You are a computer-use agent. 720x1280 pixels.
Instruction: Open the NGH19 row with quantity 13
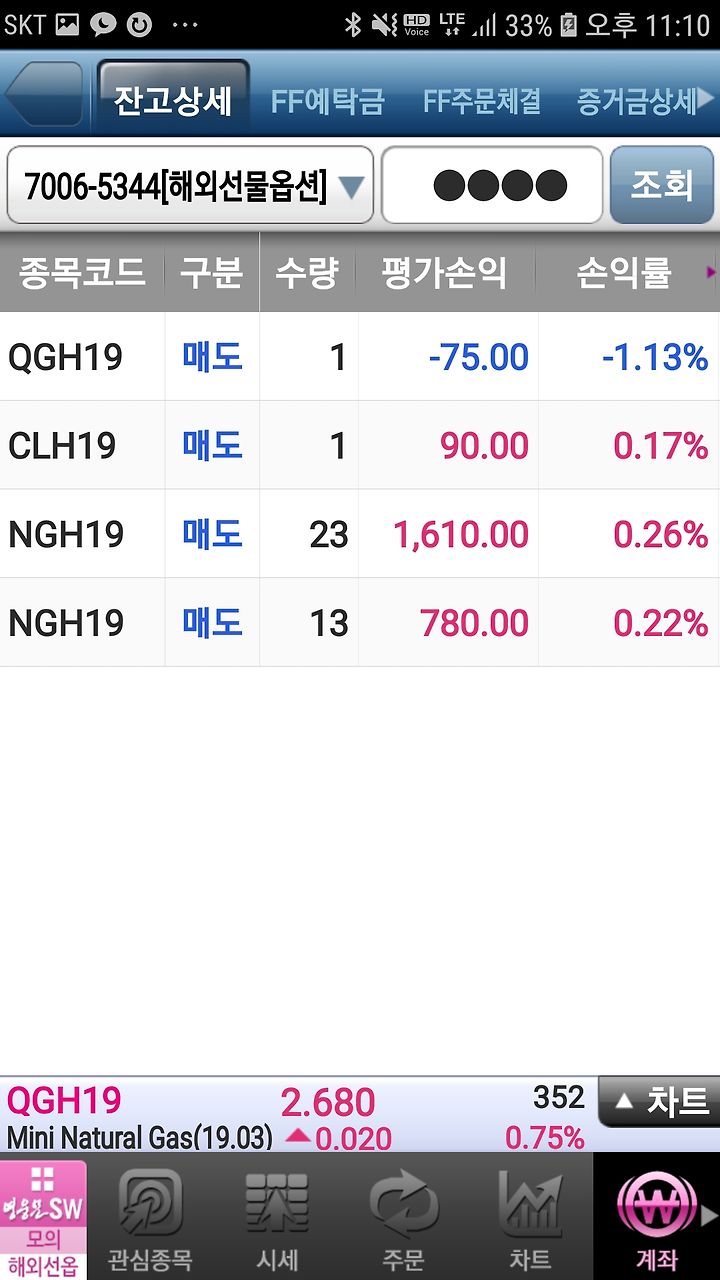[360, 622]
